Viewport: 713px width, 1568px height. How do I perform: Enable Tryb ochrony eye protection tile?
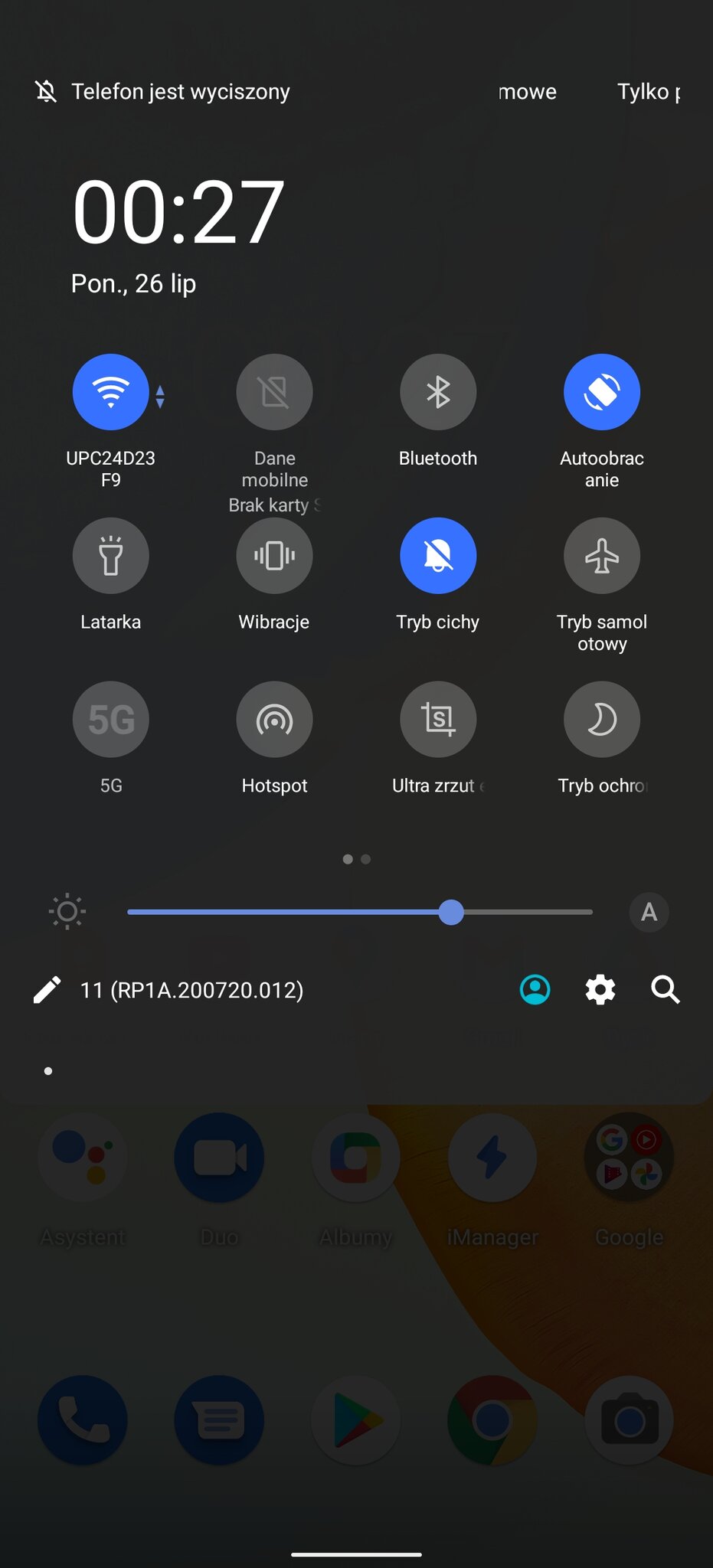click(x=602, y=720)
